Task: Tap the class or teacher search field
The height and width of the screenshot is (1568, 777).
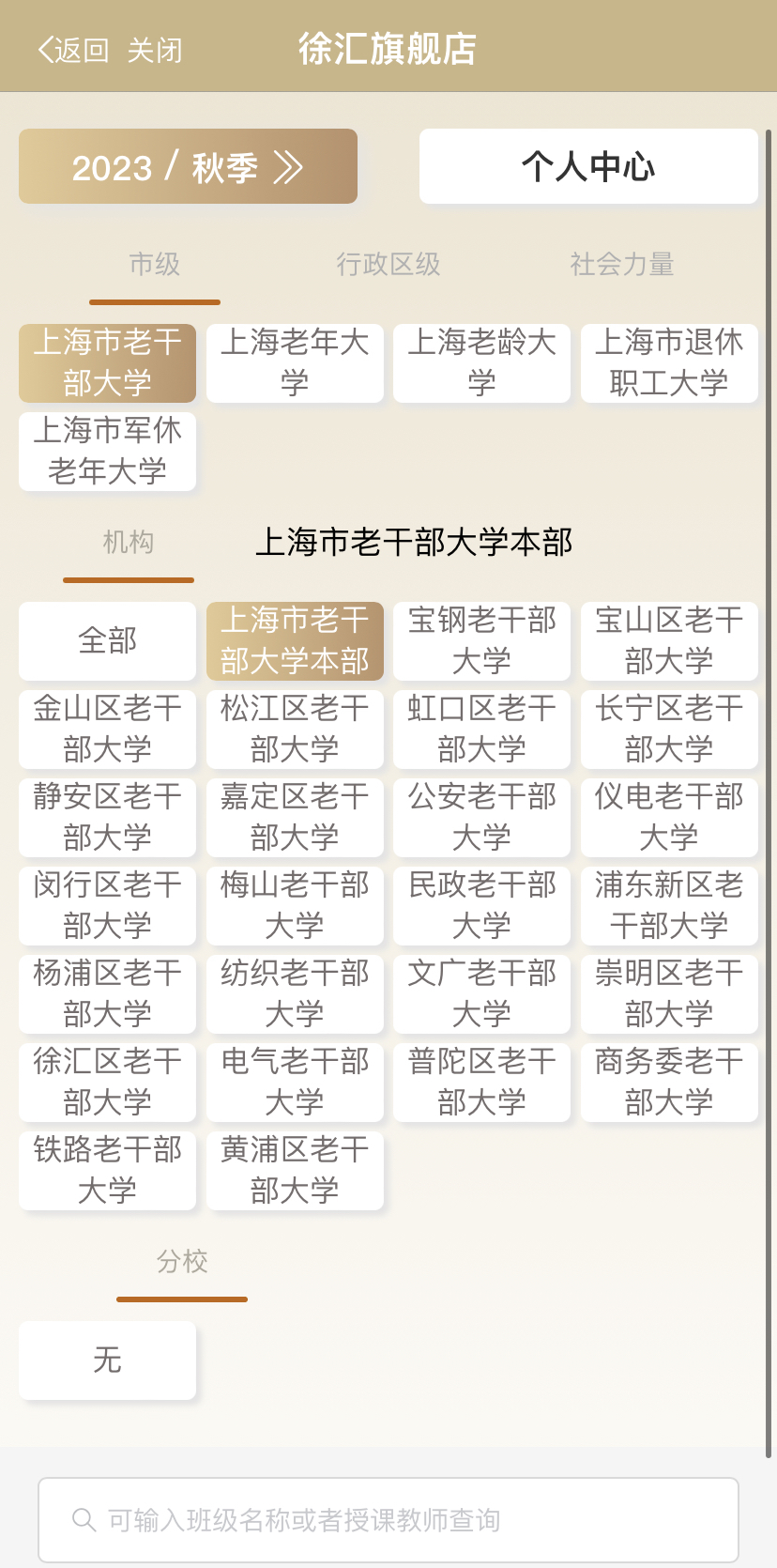Action: click(388, 1520)
